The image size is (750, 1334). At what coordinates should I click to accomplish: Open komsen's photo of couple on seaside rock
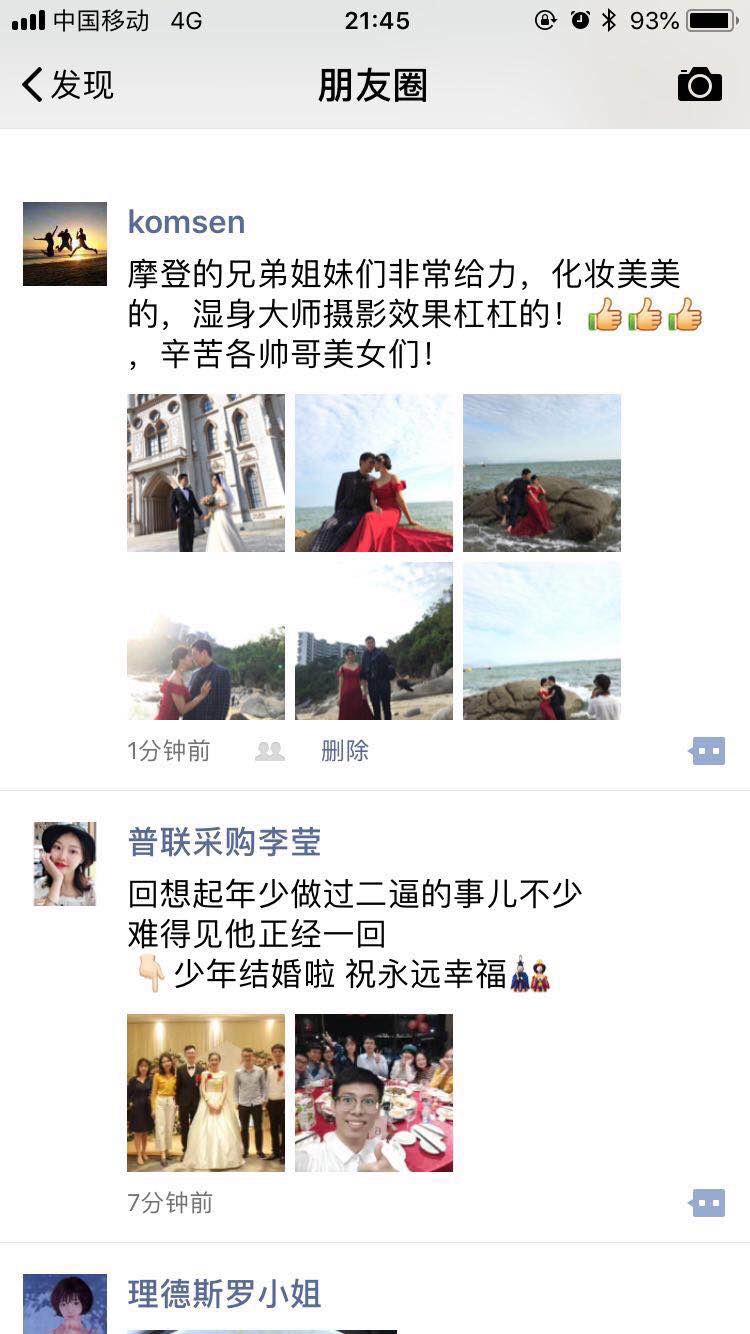[542, 473]
